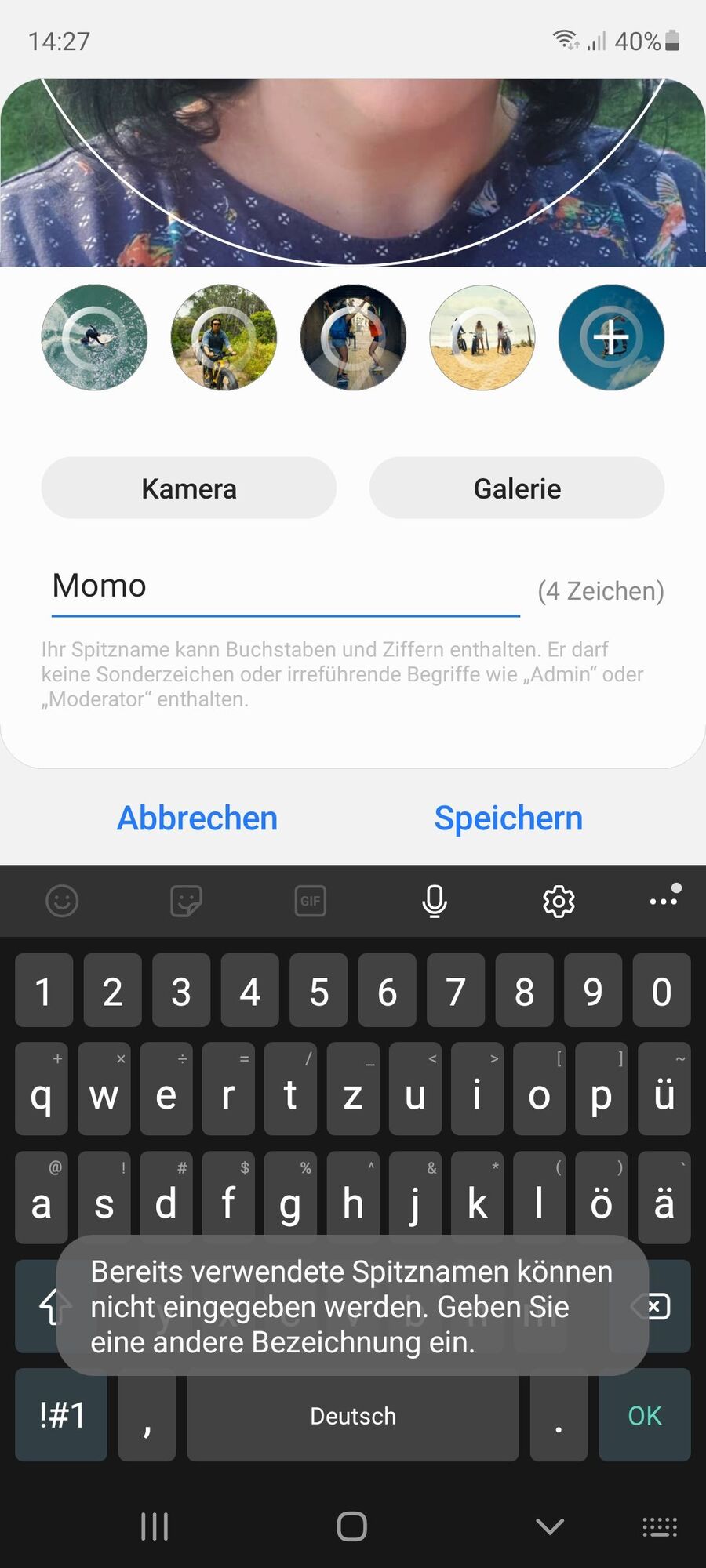Screen dimensions: 706x1568
Task: Open keyboard settings gear
Action: point(559,901)
